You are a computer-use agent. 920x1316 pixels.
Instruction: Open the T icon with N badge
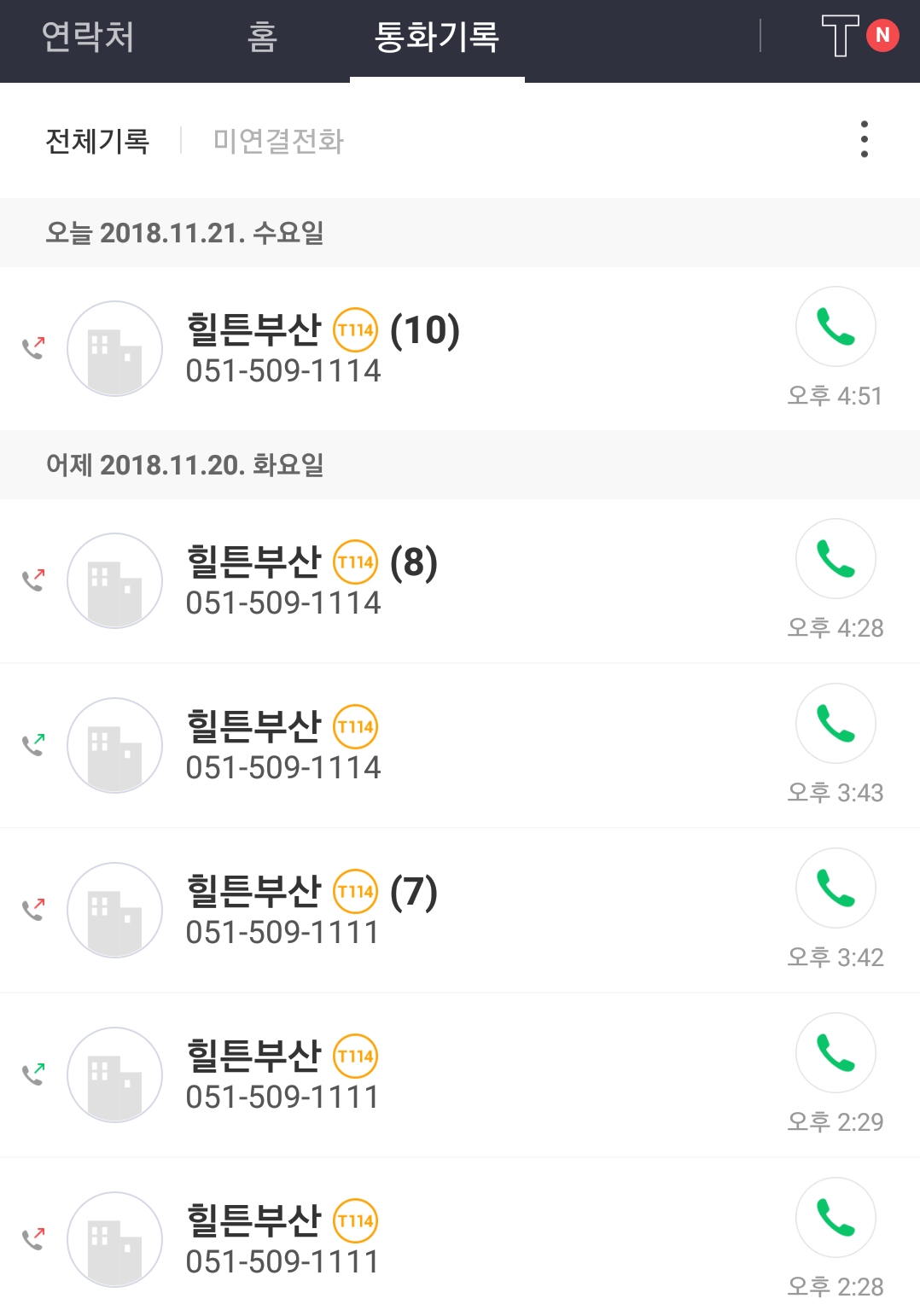(859, 36)
